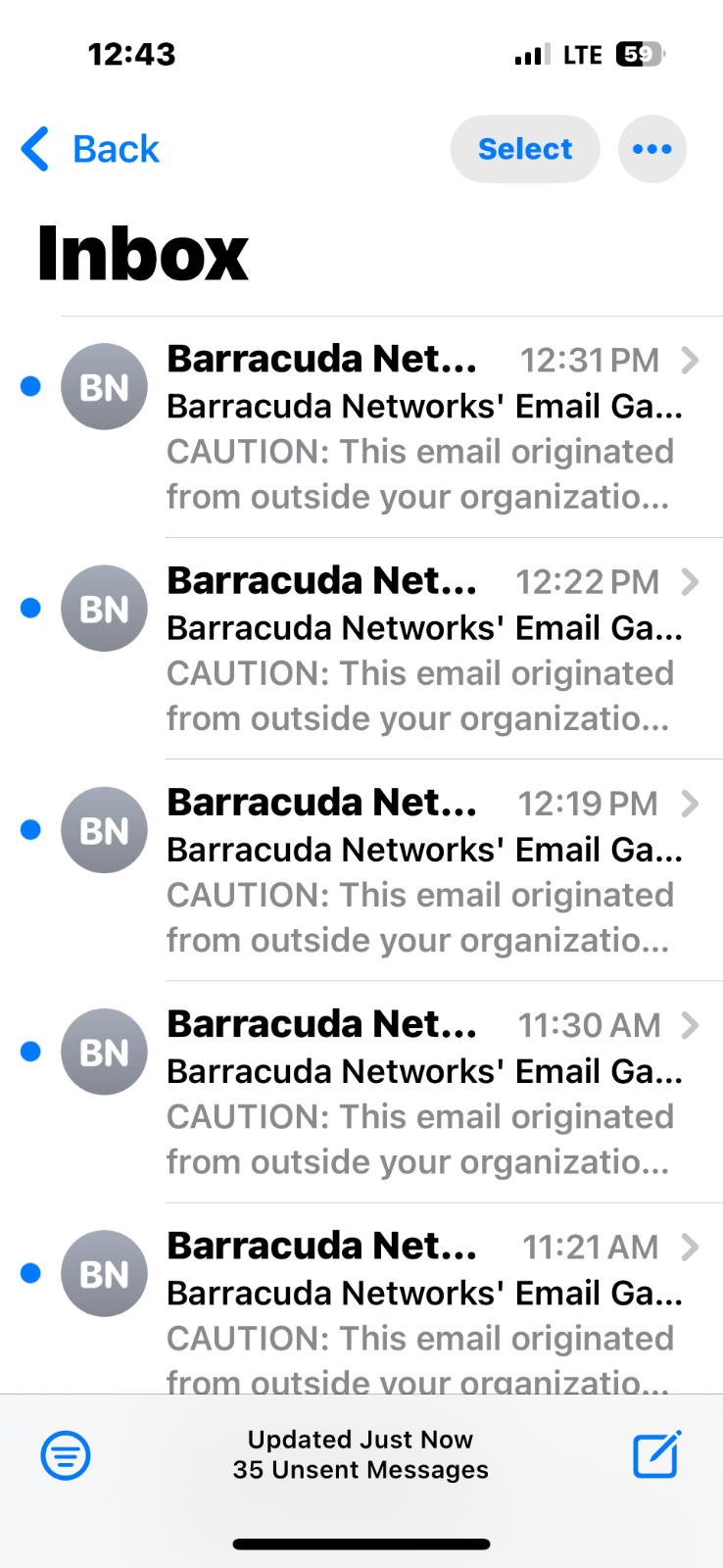Open the Barracuda email from 12:19 PM
723x1568 pixels.
[x=421, y=870]
